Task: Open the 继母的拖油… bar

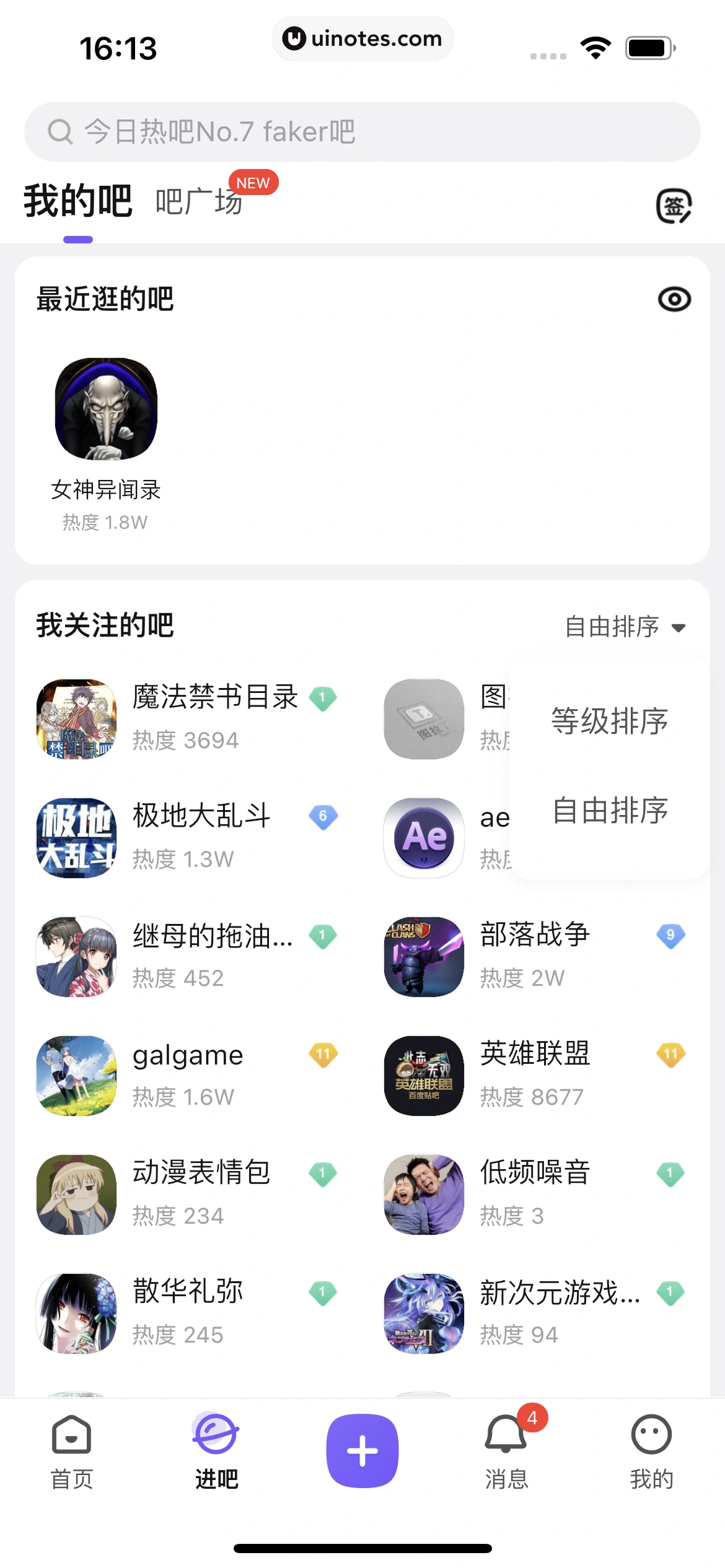Action: tap(186, 956)
